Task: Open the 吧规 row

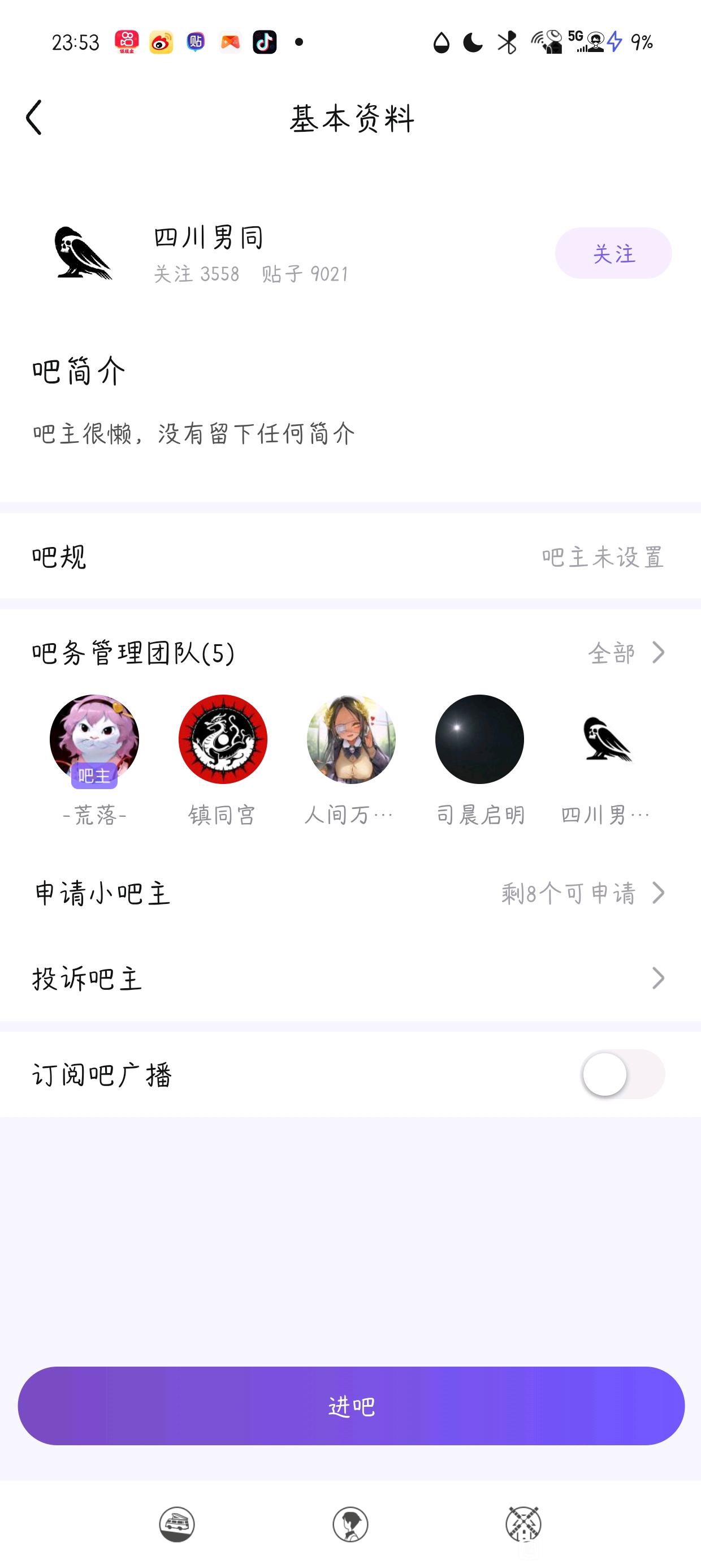Action: pos(350,557)
